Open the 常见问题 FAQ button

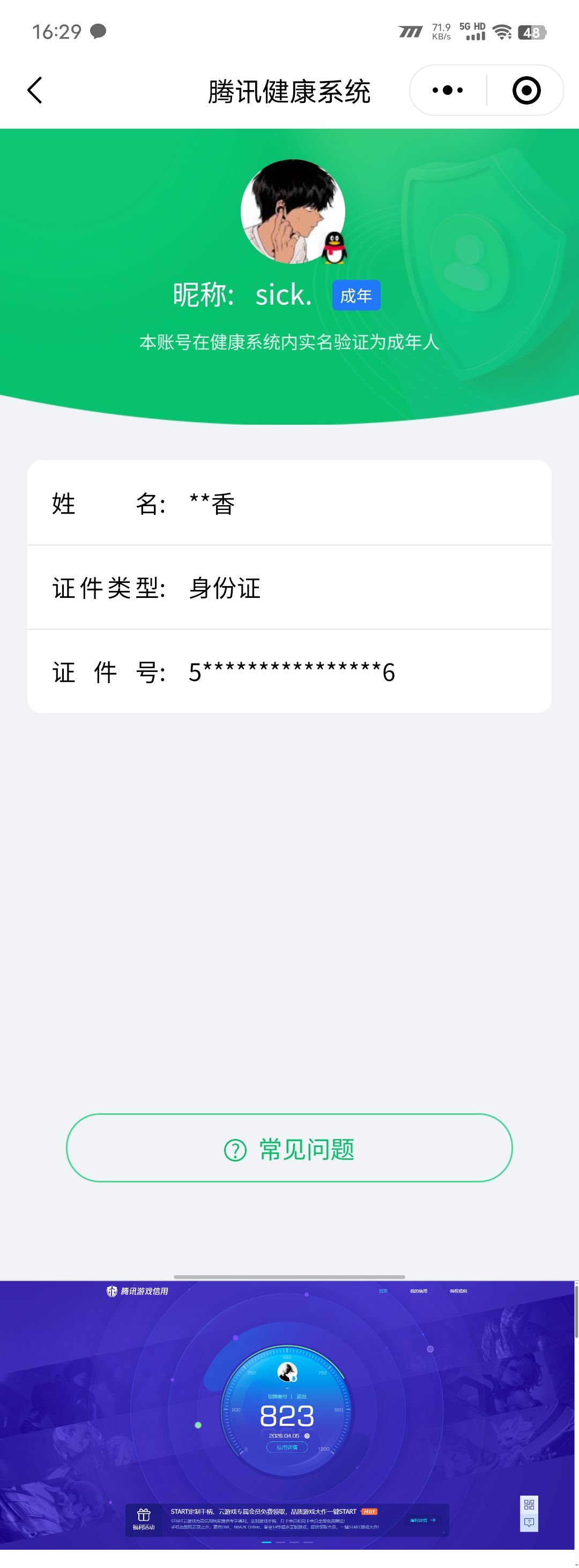click(289, 1149)
